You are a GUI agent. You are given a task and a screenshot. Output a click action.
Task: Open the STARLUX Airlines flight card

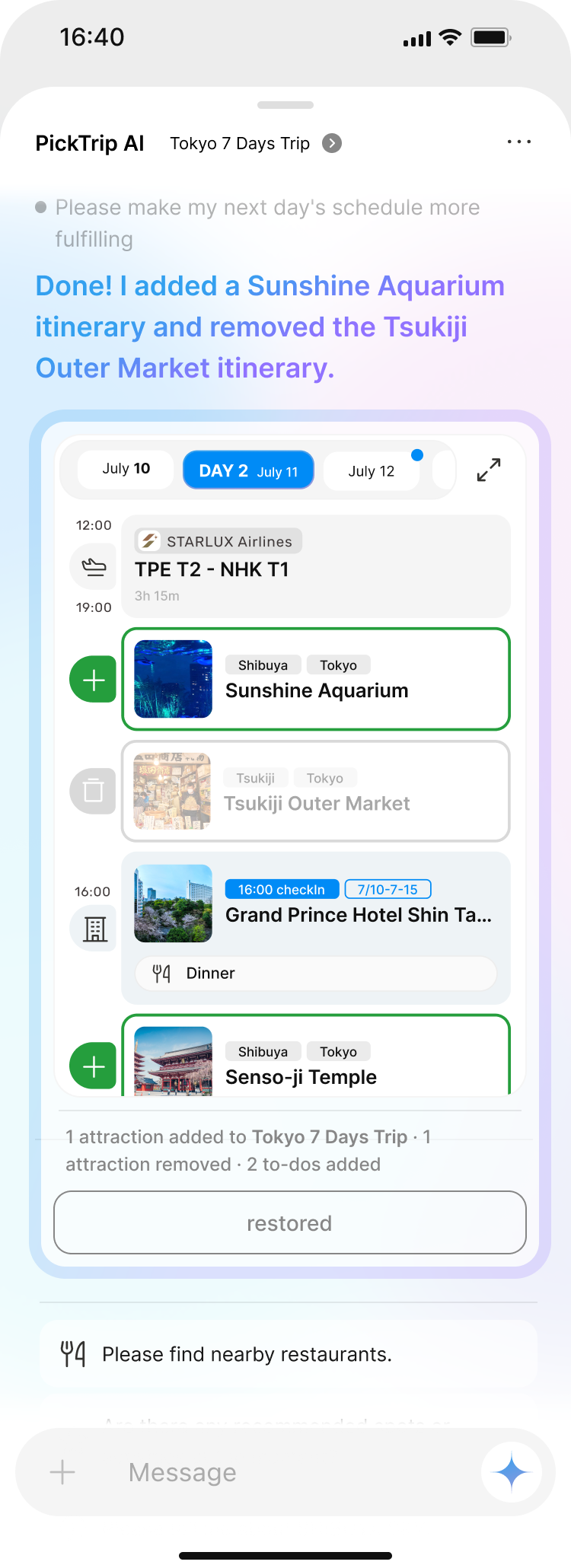(x=315, y=566)
